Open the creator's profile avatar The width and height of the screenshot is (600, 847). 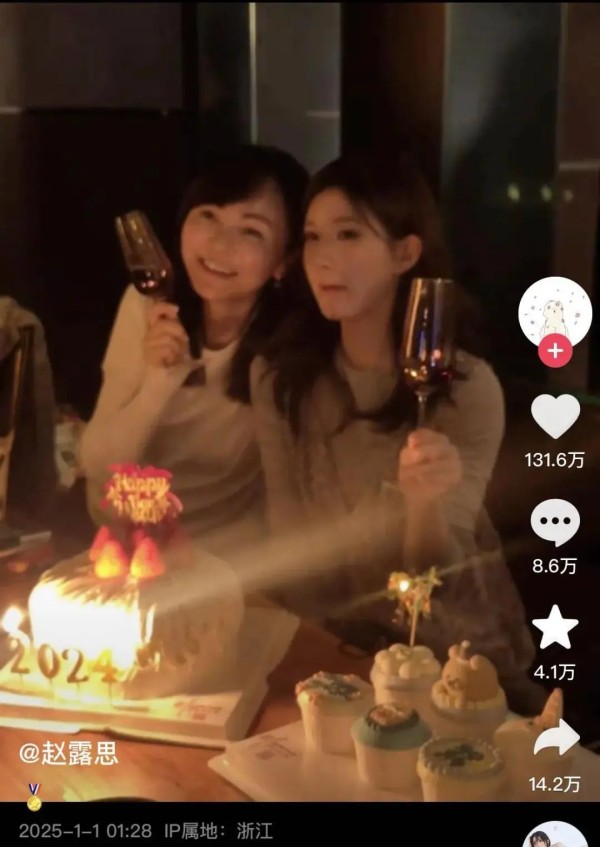point(555,311)
